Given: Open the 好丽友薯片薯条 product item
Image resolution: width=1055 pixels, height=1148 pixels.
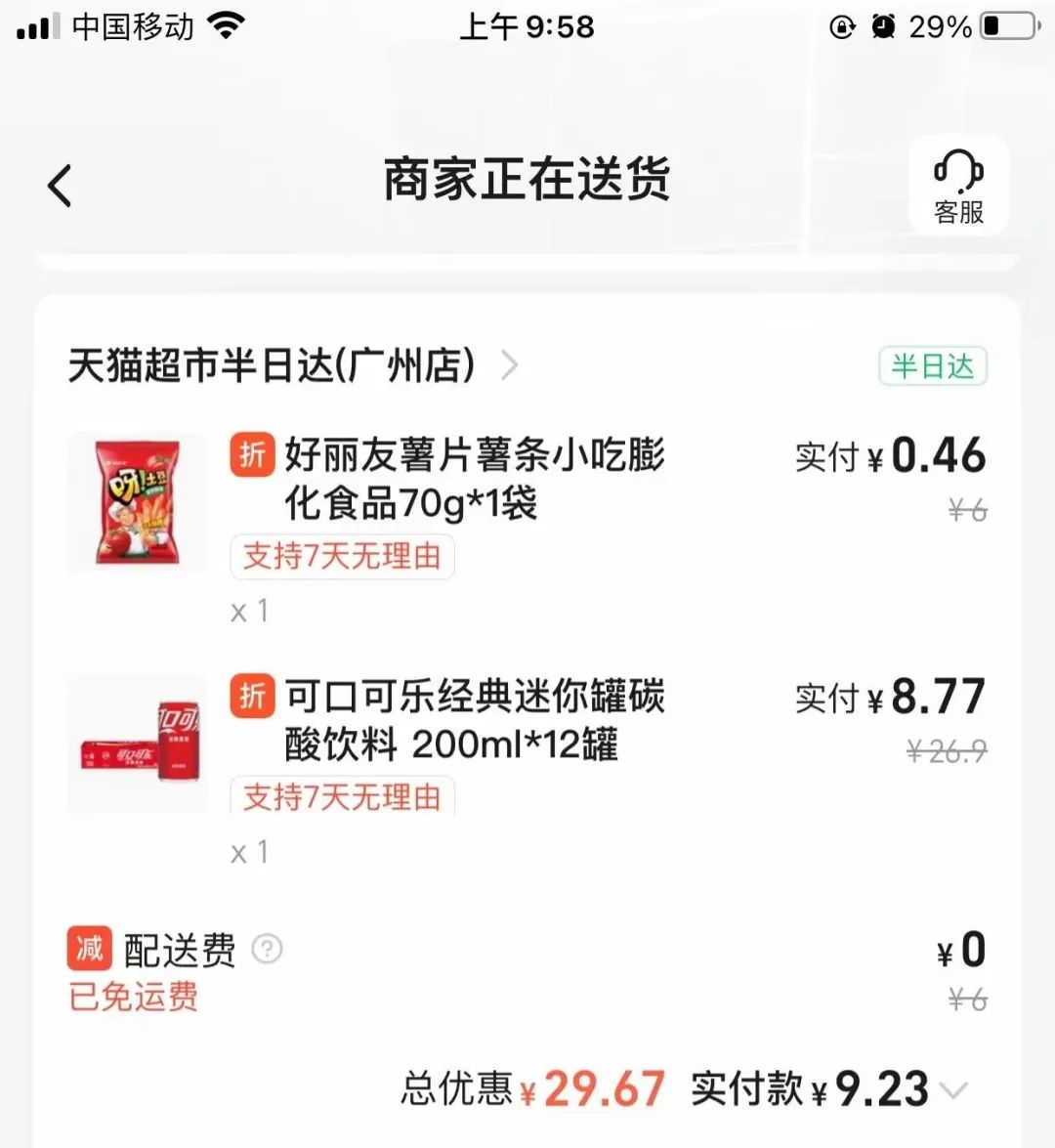Looking at the screenshot, I should pos(474,479).
